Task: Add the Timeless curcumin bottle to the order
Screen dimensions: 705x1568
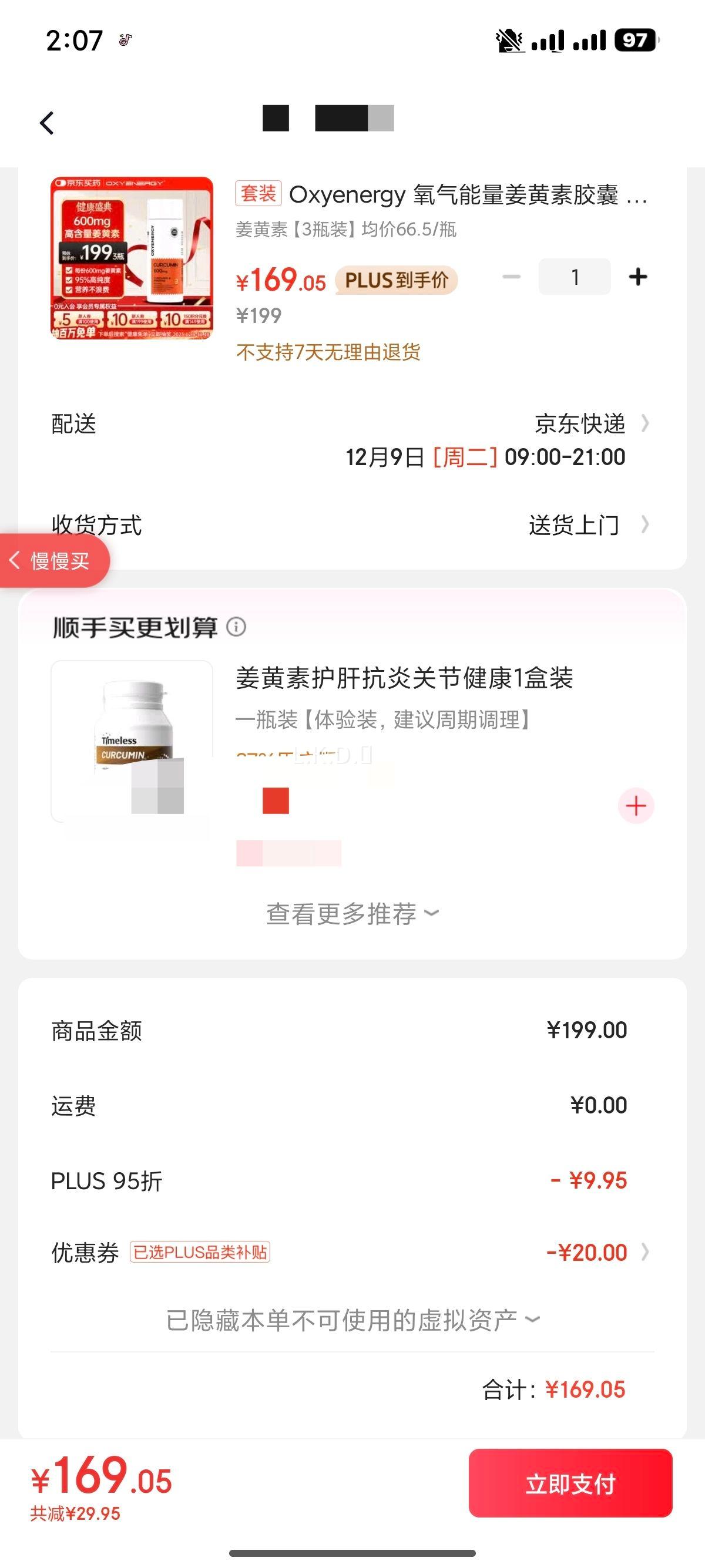Action: (636, 806)
